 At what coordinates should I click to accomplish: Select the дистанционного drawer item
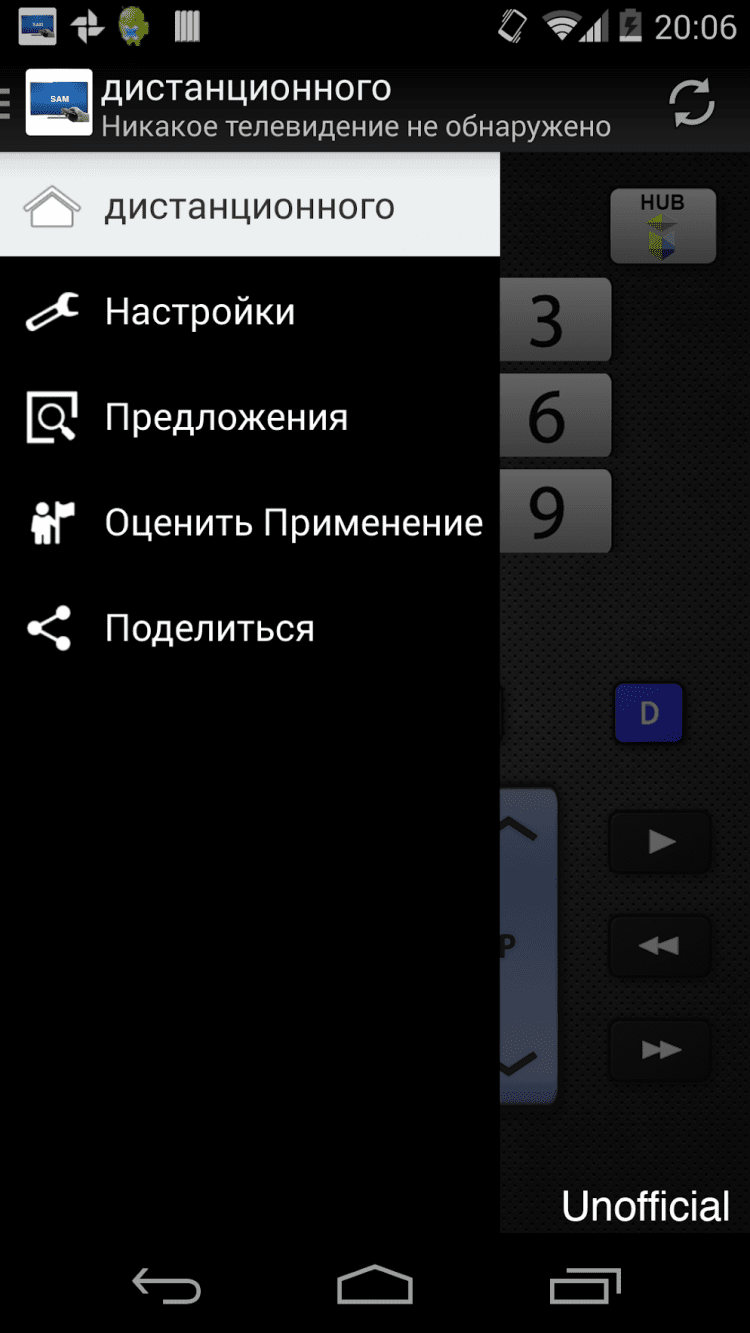(x=249, y=207)
